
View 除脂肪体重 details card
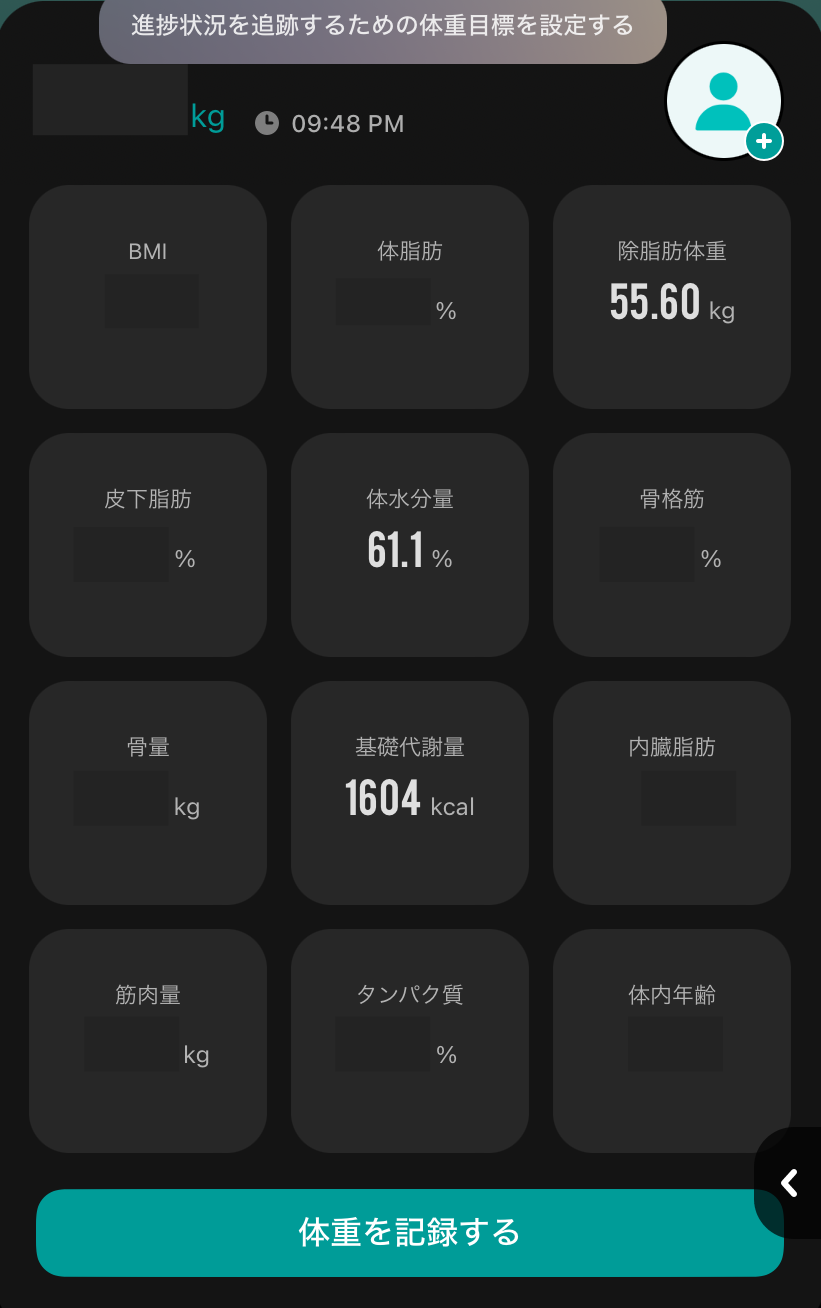pos(672,297)
